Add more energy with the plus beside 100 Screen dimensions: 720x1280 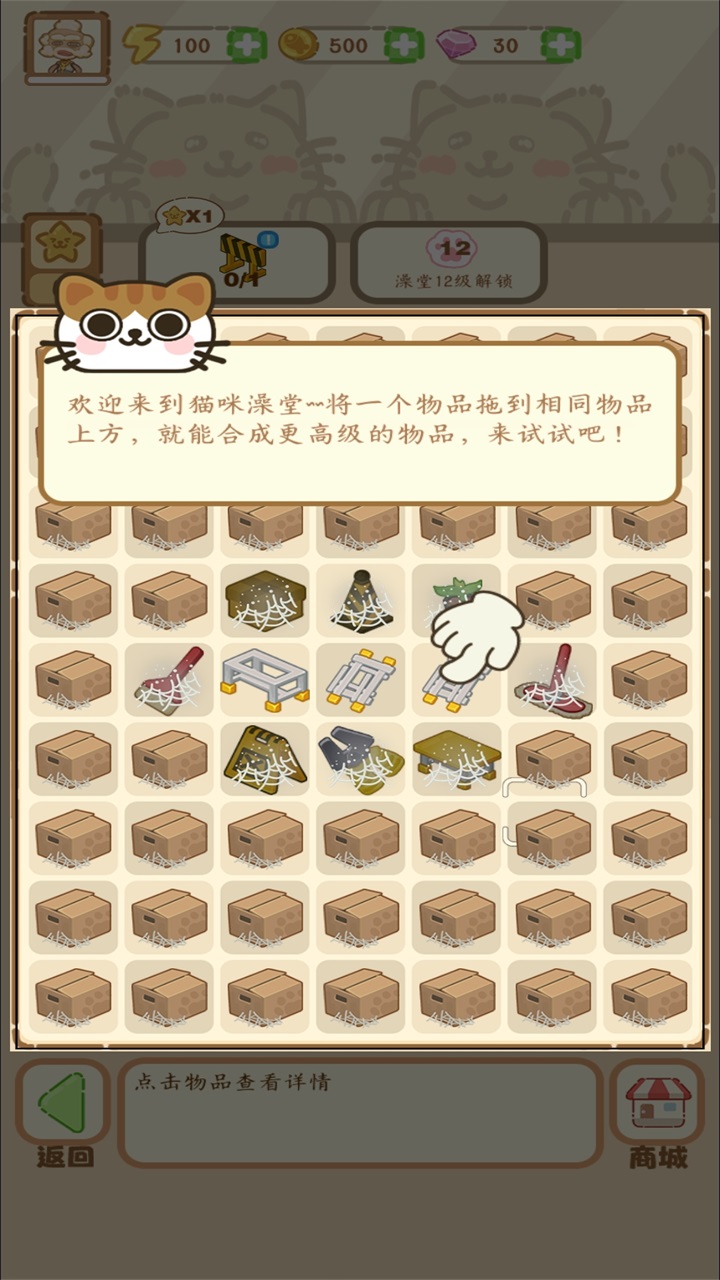point(245,45)
